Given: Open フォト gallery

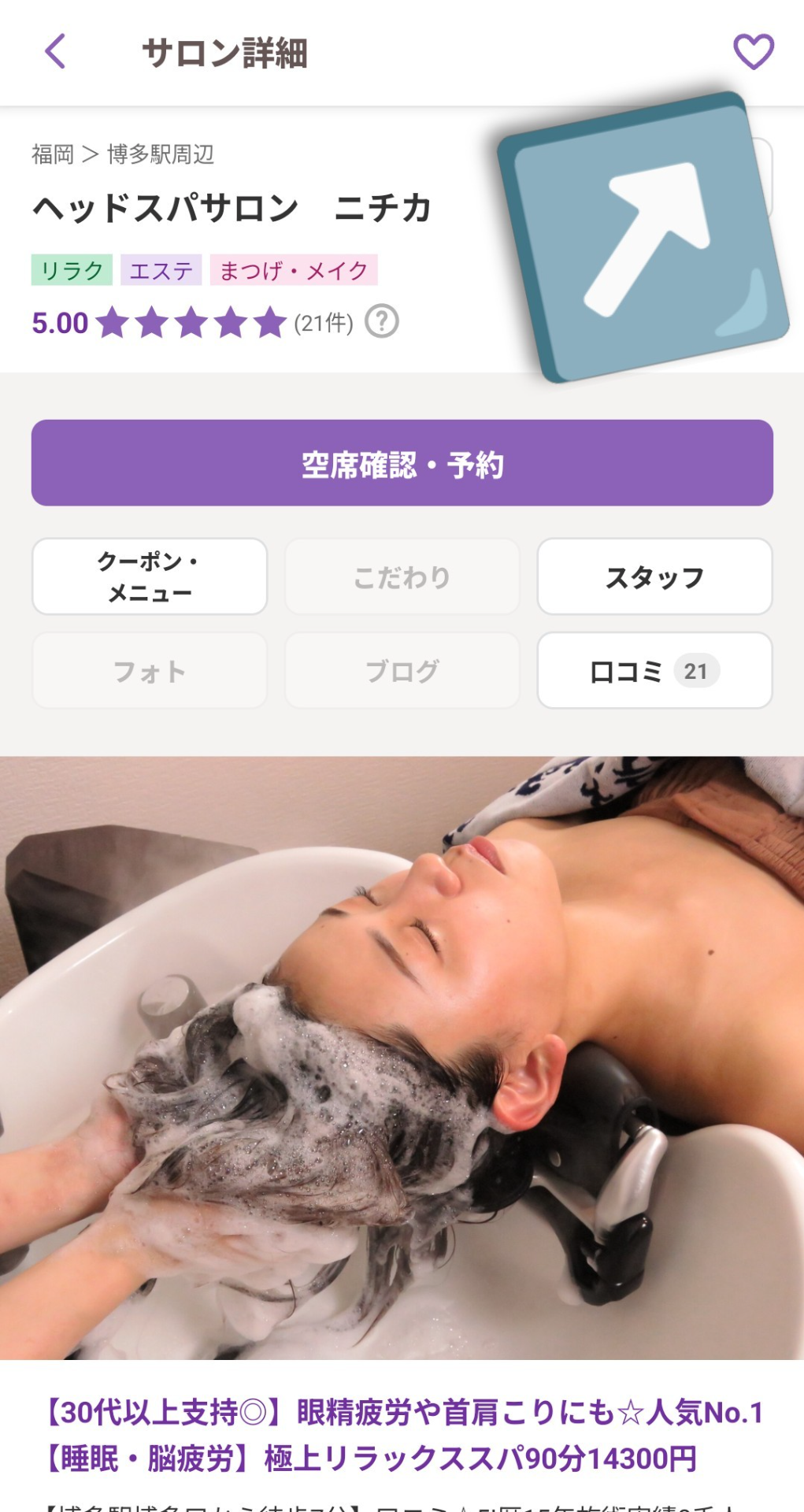Looking at the screenshot, I should (150, 671).
